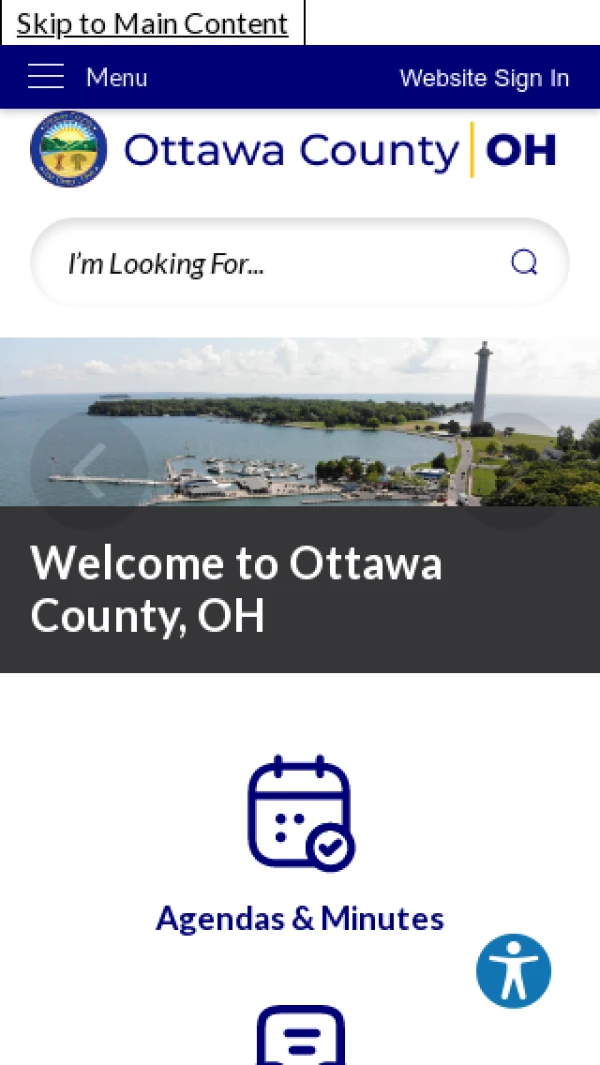Show previous slide in the banner
This screenshot has height=1065, width=600.
point(89,471)
